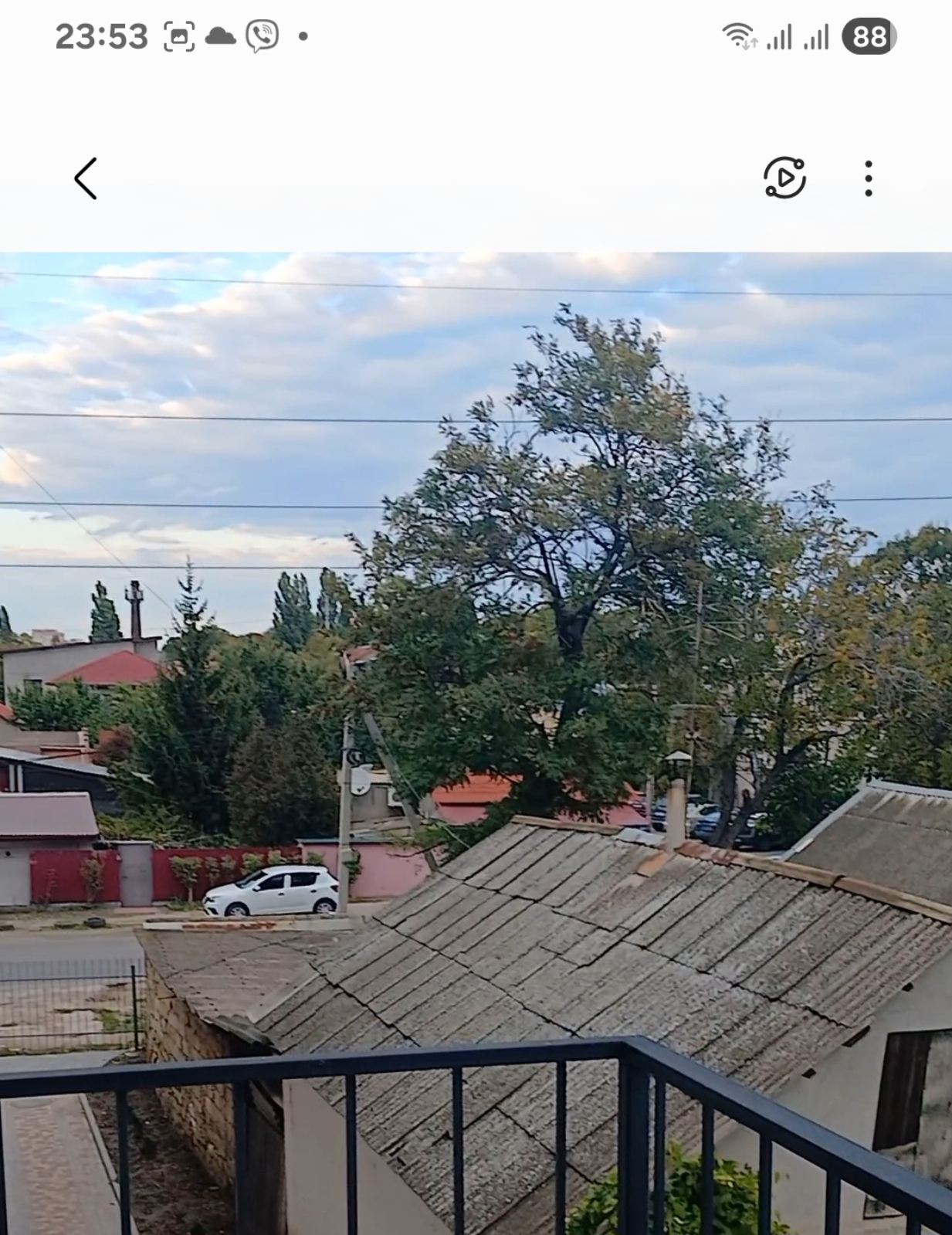Go back using the arrow

click(86, 178)
